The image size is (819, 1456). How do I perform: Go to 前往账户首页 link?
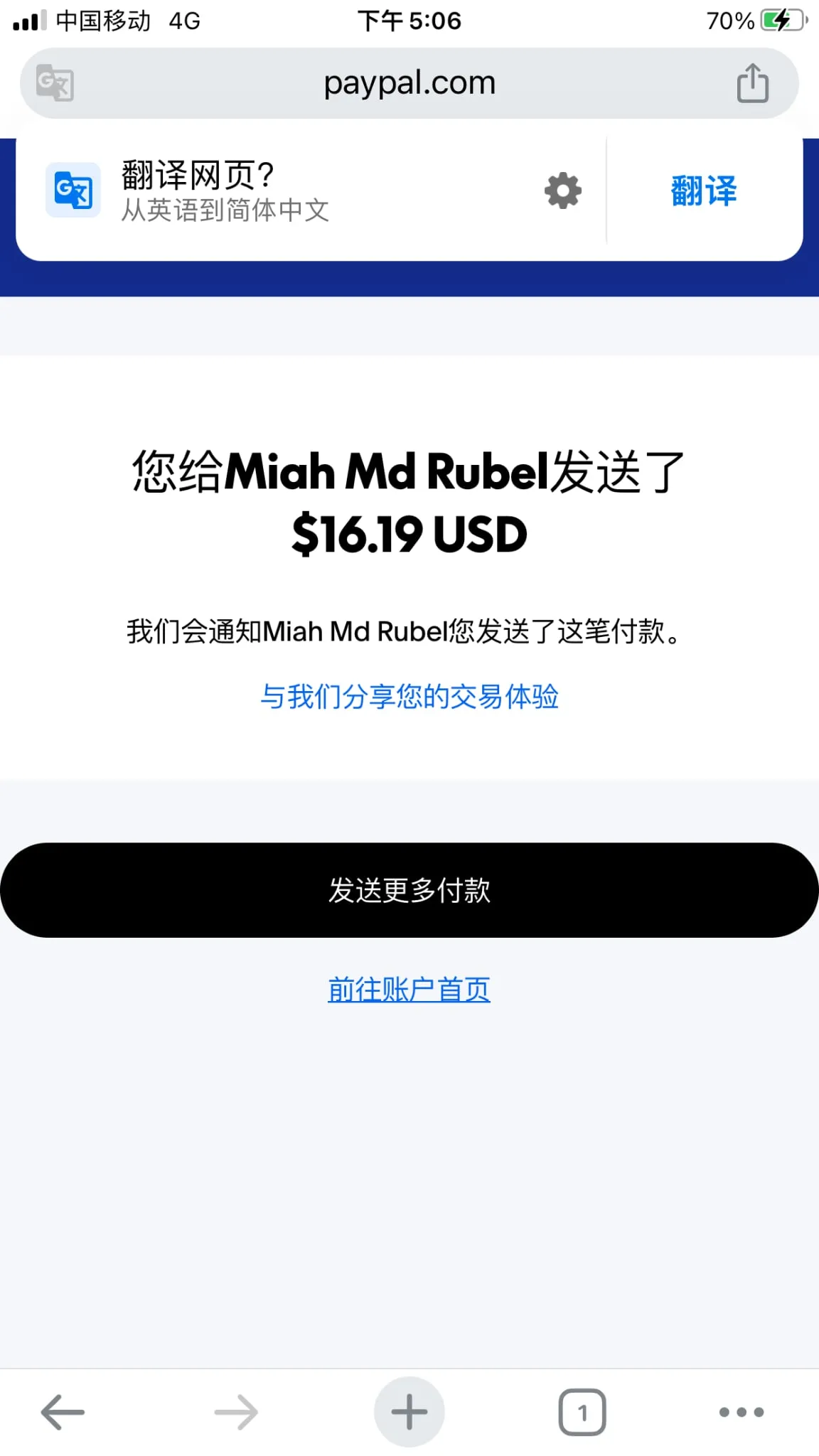coord(409,989)
